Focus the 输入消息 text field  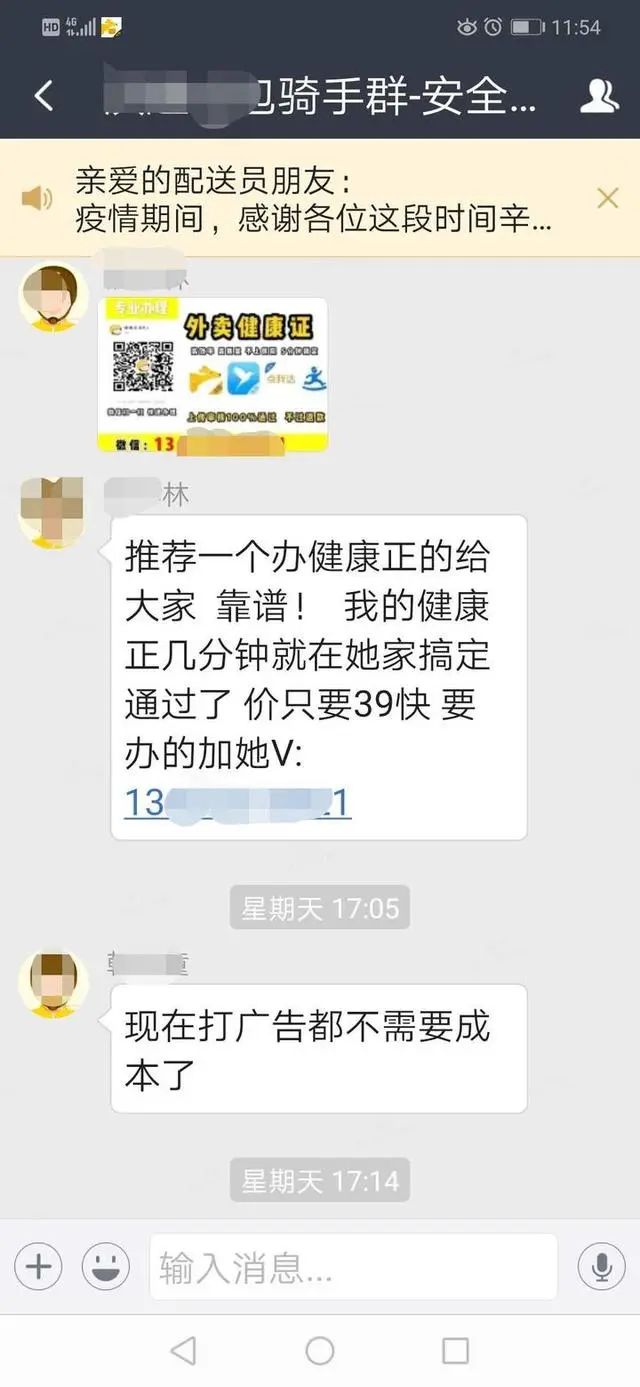click(x=352, y=1267)
